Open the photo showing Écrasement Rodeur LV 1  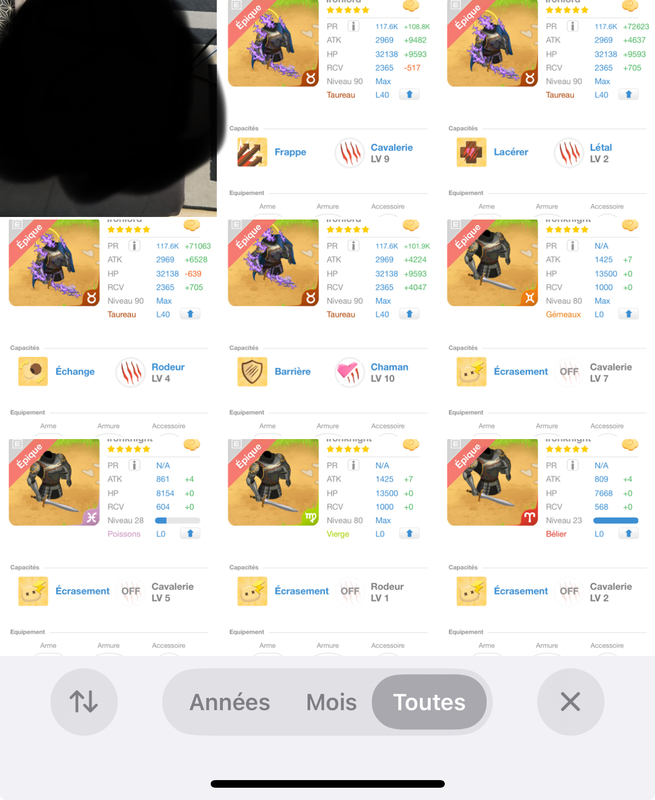pyautogui.click(x=327, y=546)
